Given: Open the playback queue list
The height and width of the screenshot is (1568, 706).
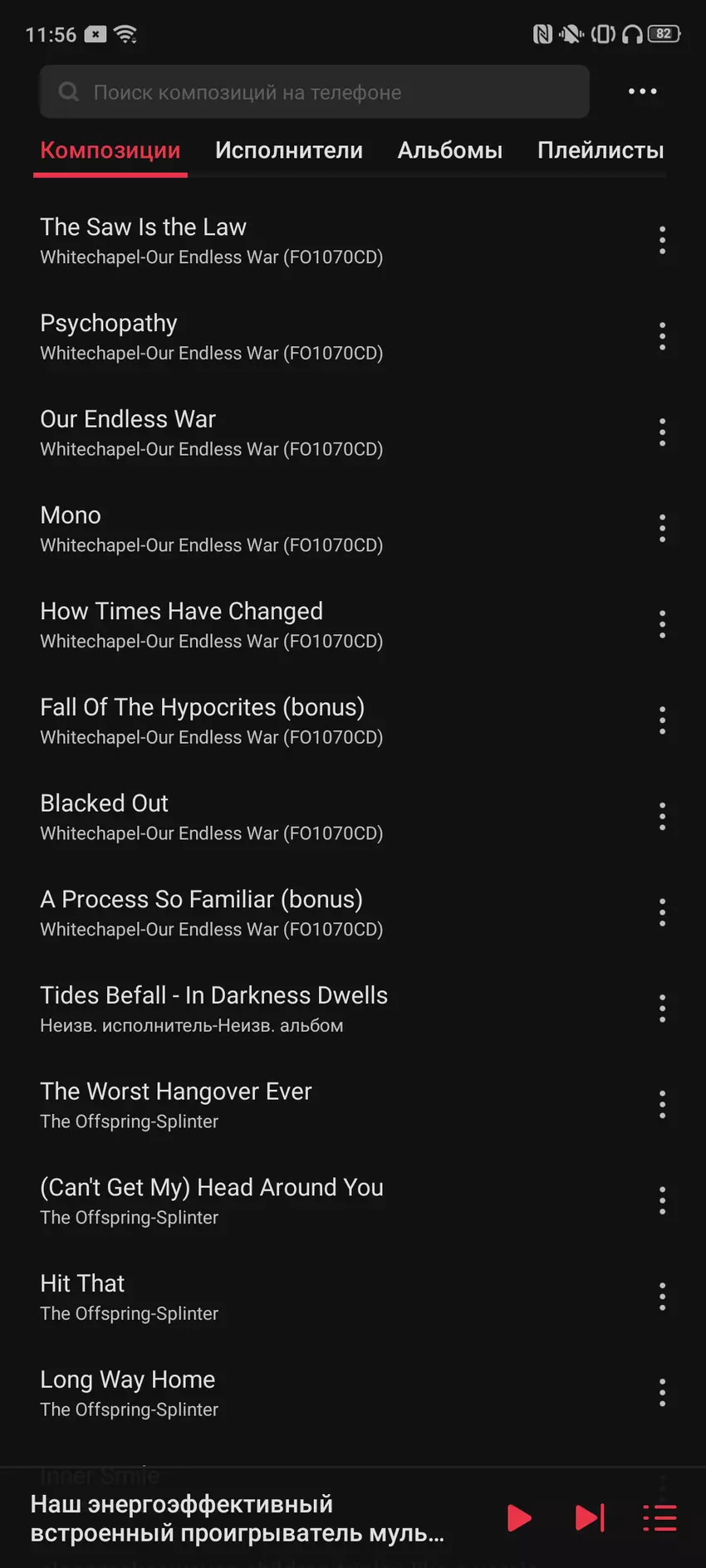Looking at the screenshot, I should 660,1518.
